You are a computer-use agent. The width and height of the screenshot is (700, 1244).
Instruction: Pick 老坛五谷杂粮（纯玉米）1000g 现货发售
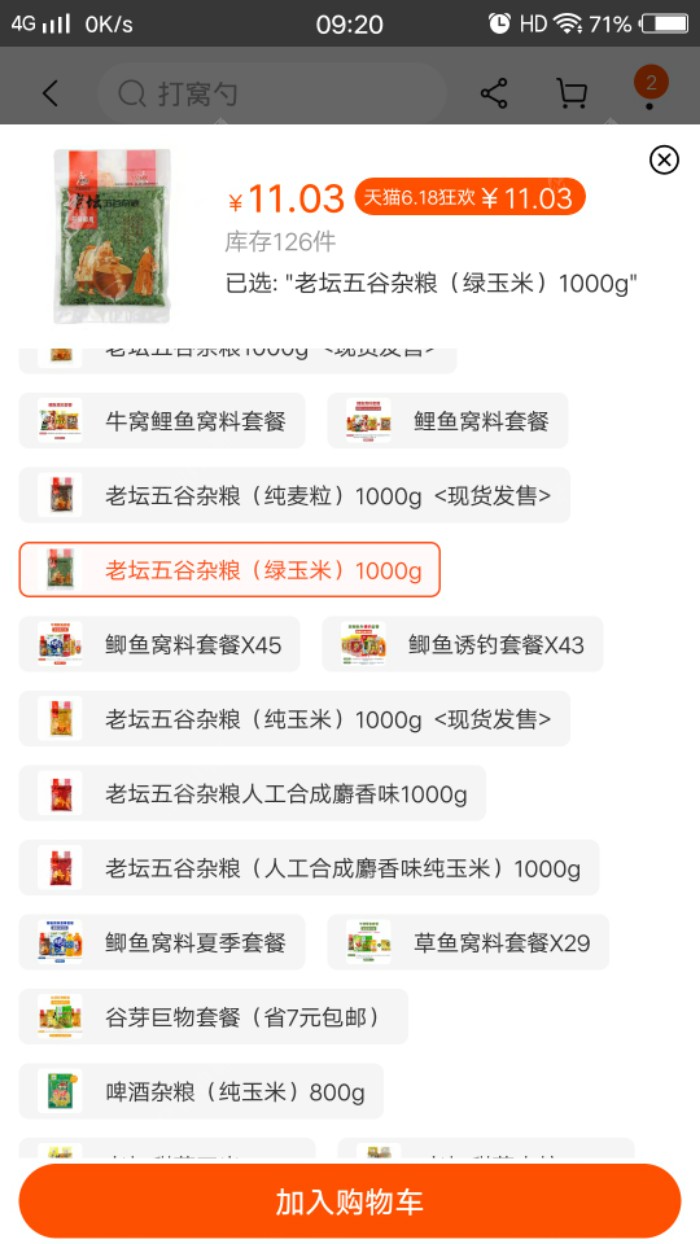[294, 719]
